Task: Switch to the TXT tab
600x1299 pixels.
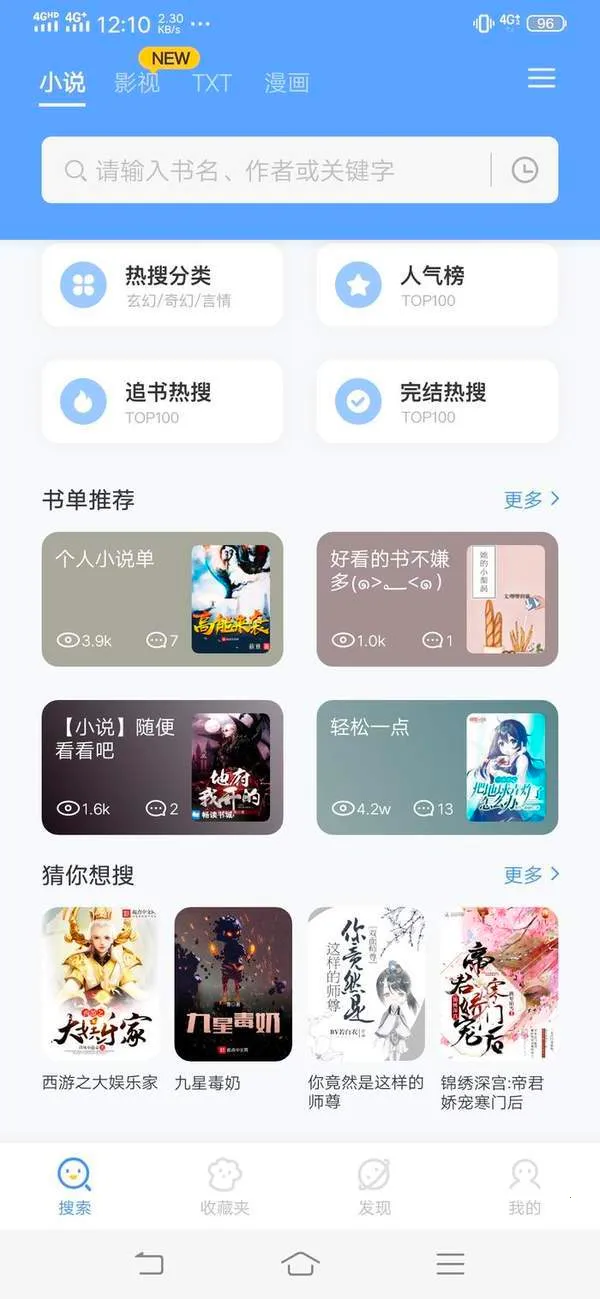Action: [x=212, y=83]
